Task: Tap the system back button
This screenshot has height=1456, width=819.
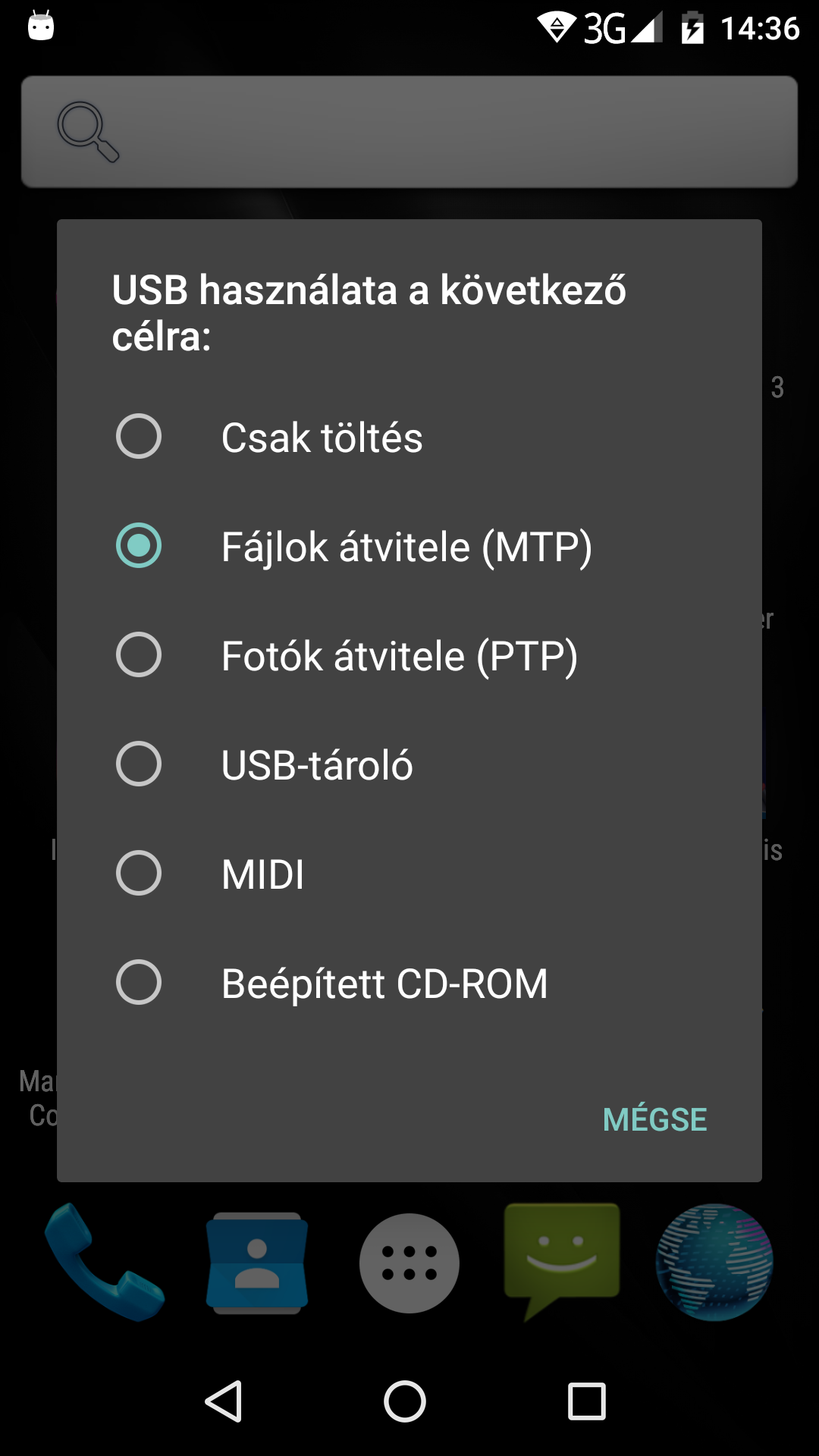Action: [x=224, y=1401]
